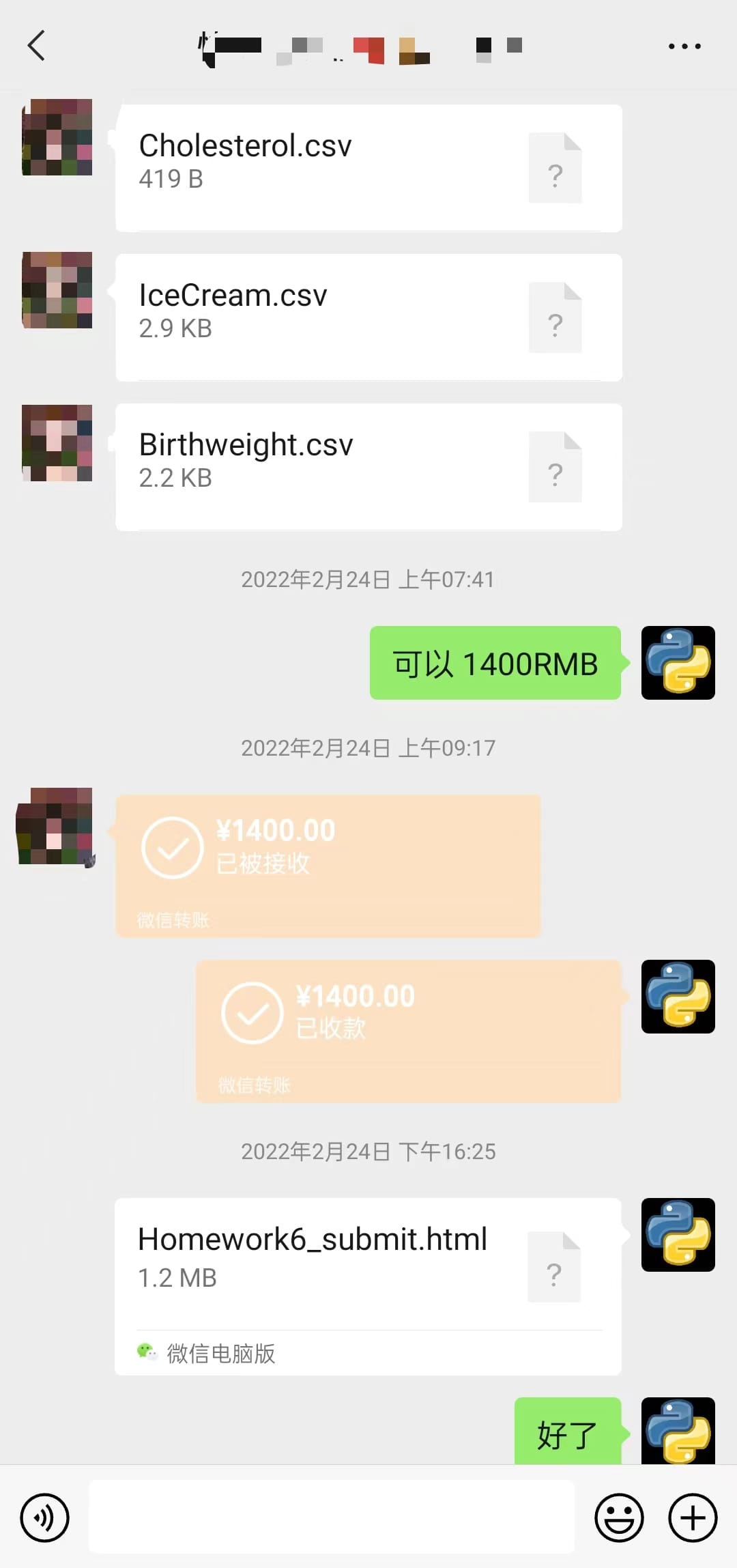Open the IceCream.csv attachment

pos(369,317)
